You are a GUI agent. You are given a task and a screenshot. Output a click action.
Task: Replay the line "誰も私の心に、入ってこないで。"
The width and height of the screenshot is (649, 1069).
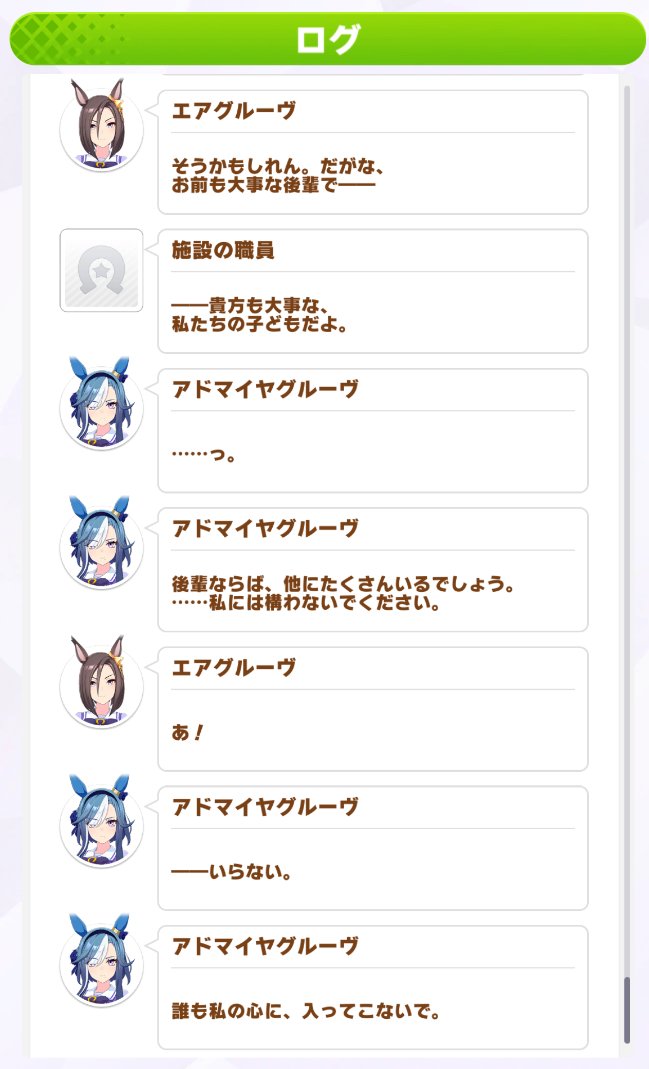[372, 985]
